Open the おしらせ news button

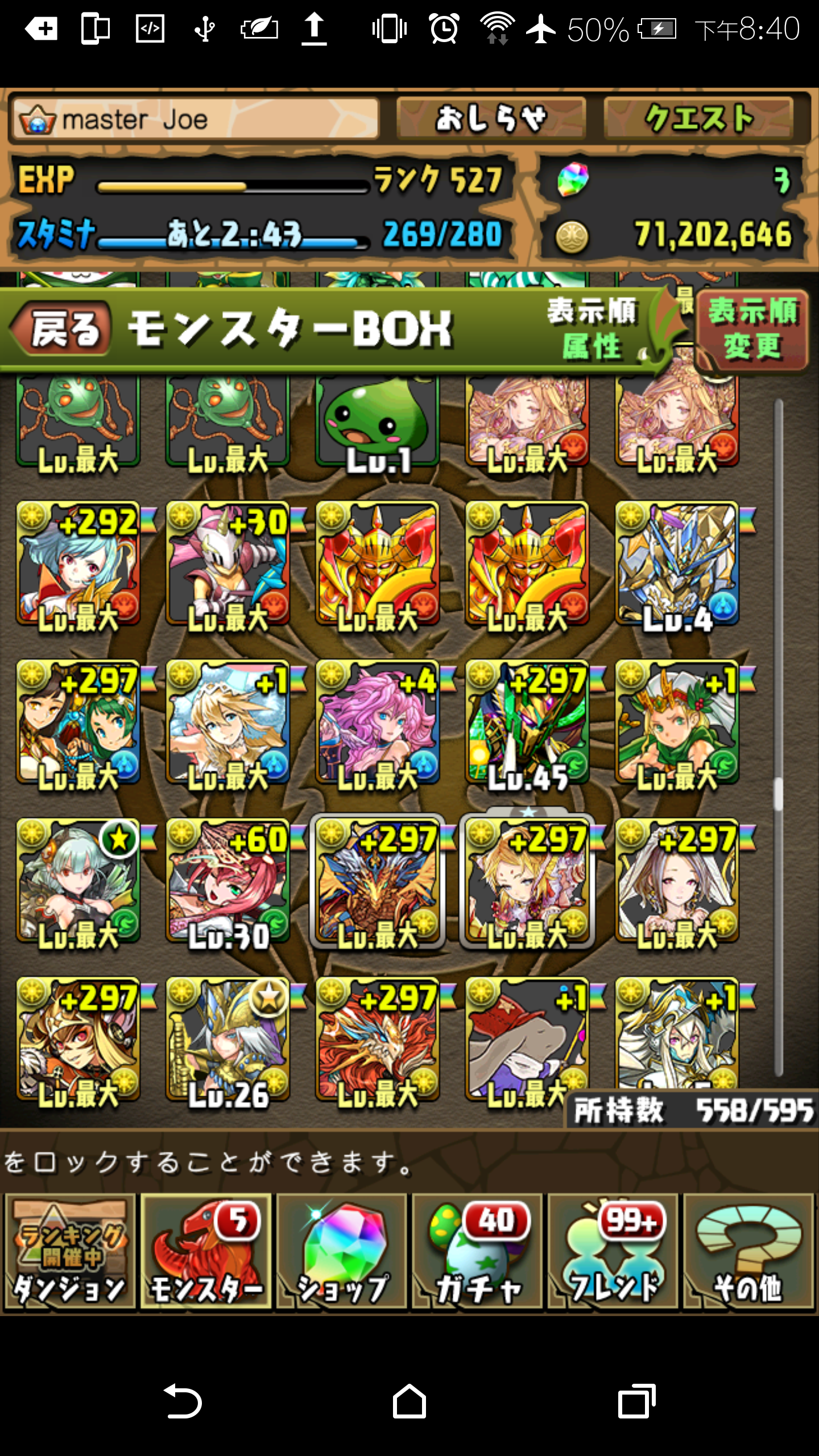[x=491, y=118]
